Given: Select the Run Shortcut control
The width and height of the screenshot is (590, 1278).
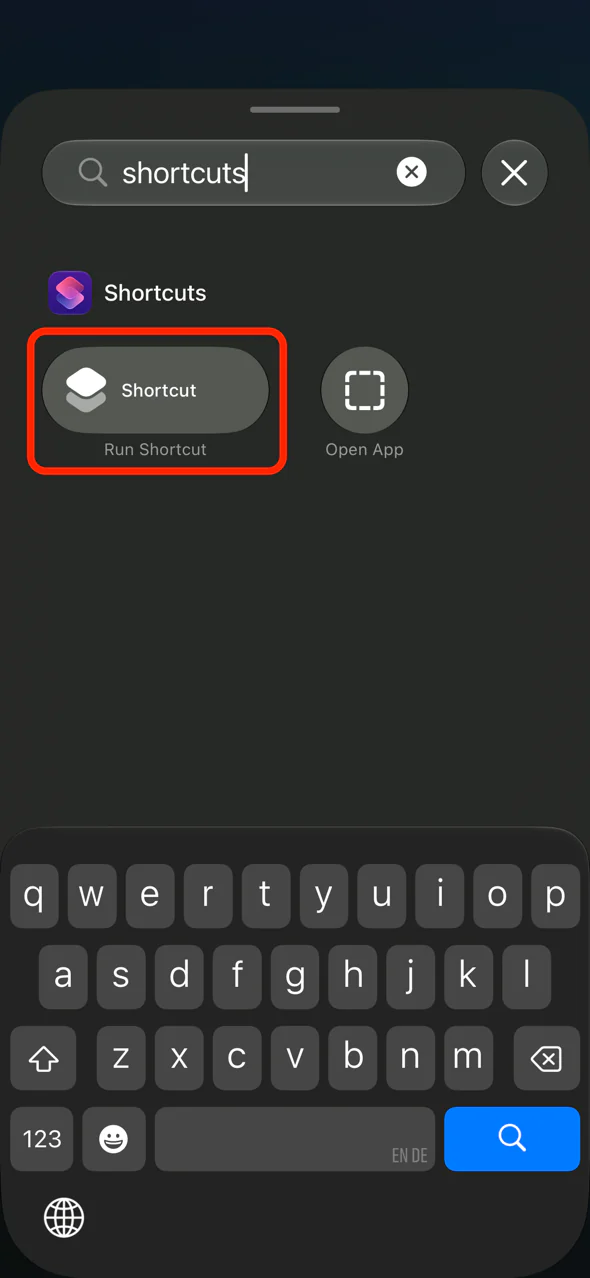Looking at the screenshot, I should coord(155,390).
